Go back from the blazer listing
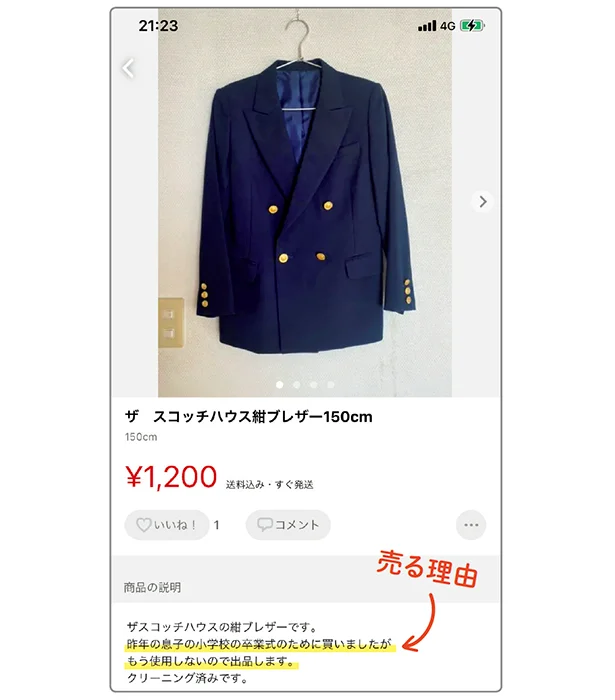The width and height of the screenshot is (615, 700). coord(128,69)
